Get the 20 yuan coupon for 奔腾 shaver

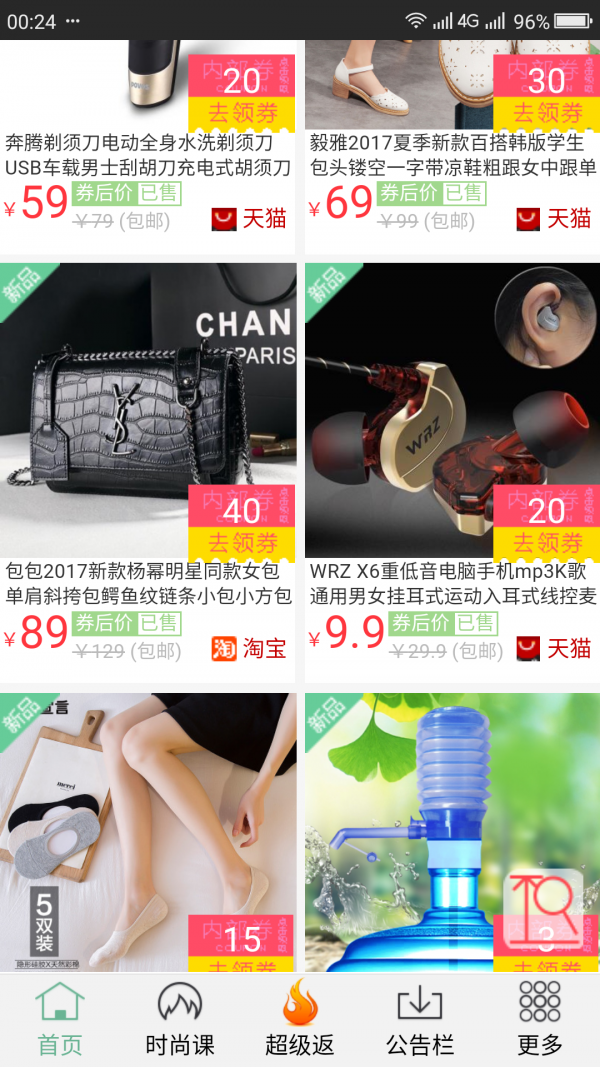(x=243, y=111)
